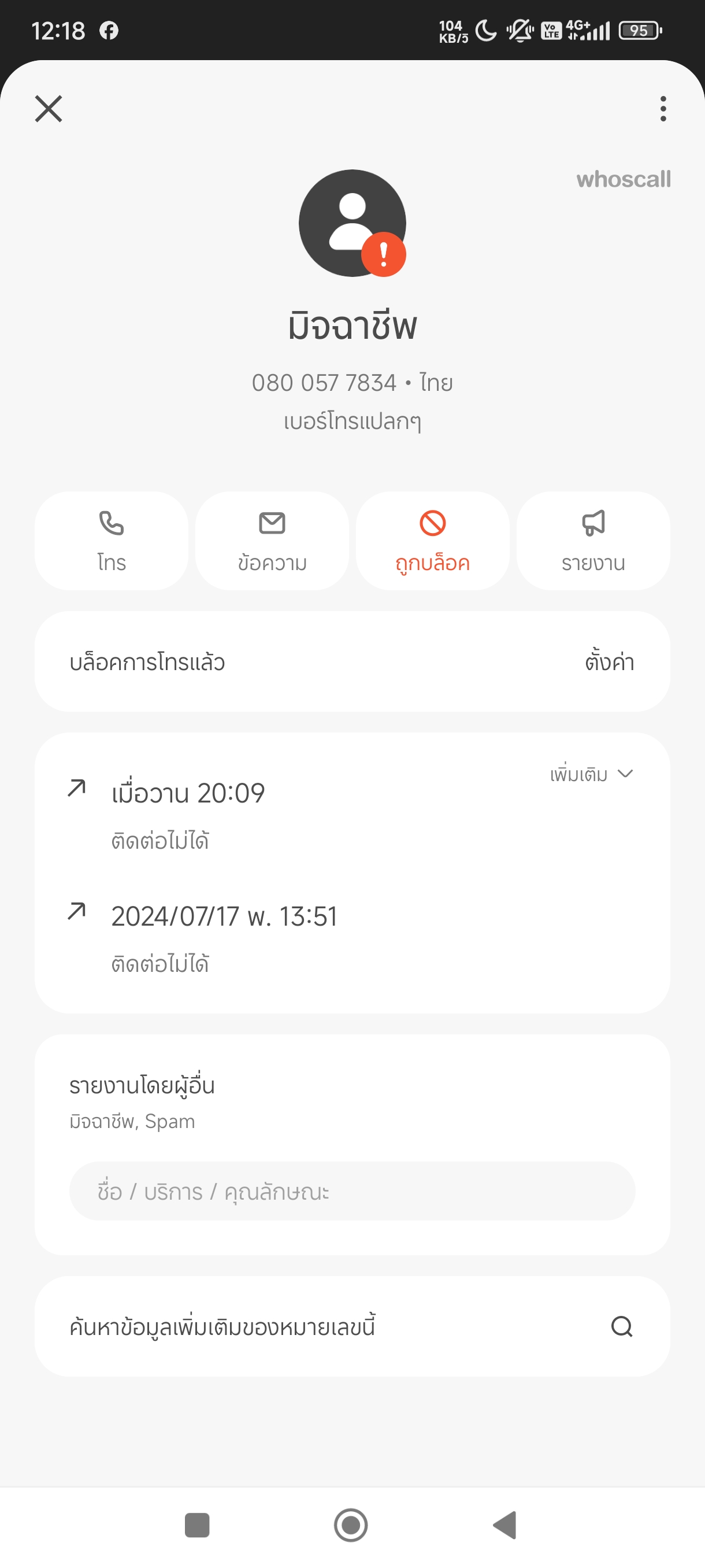Call the number via โทร button

pos(112,541)
